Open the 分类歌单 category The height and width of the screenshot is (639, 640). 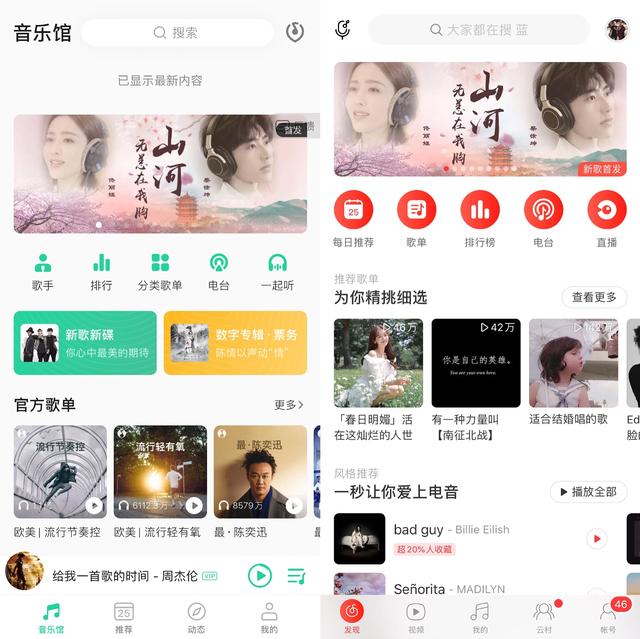160,271
